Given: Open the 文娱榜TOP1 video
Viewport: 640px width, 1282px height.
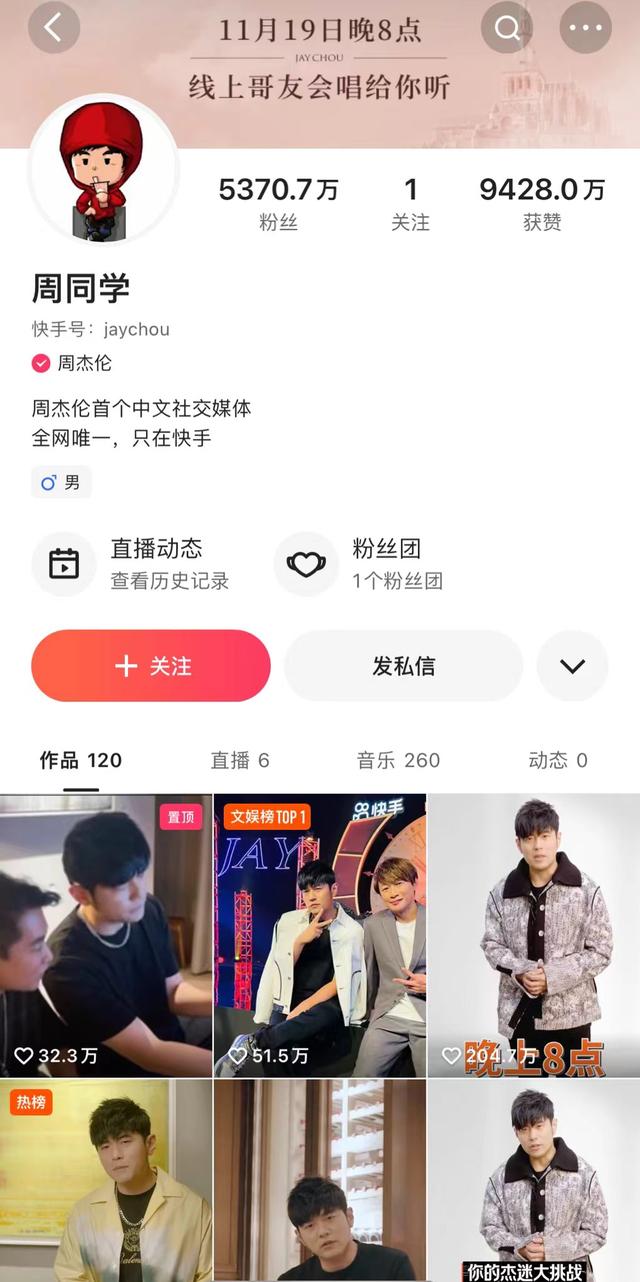Looking at the screenshot, I should point(320,935).
